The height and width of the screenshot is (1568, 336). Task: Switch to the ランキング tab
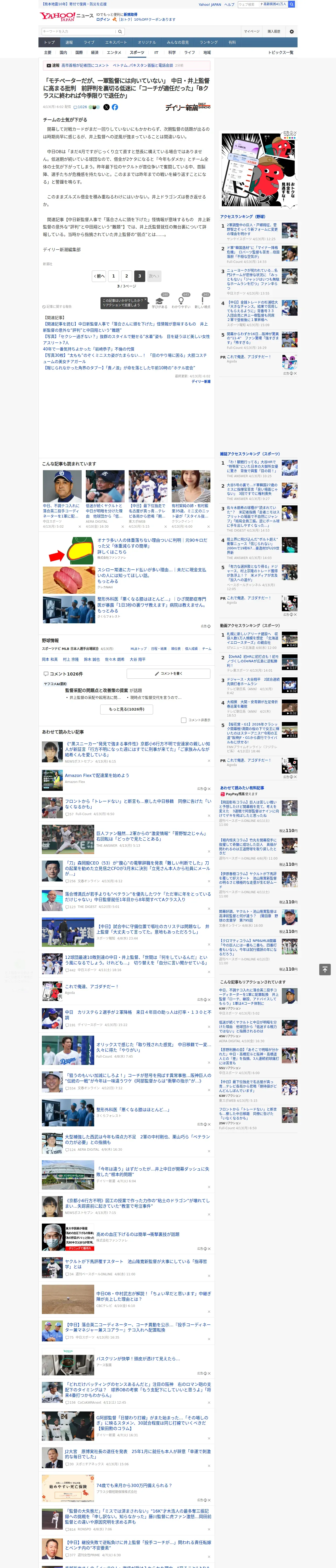tap(209, 43)
